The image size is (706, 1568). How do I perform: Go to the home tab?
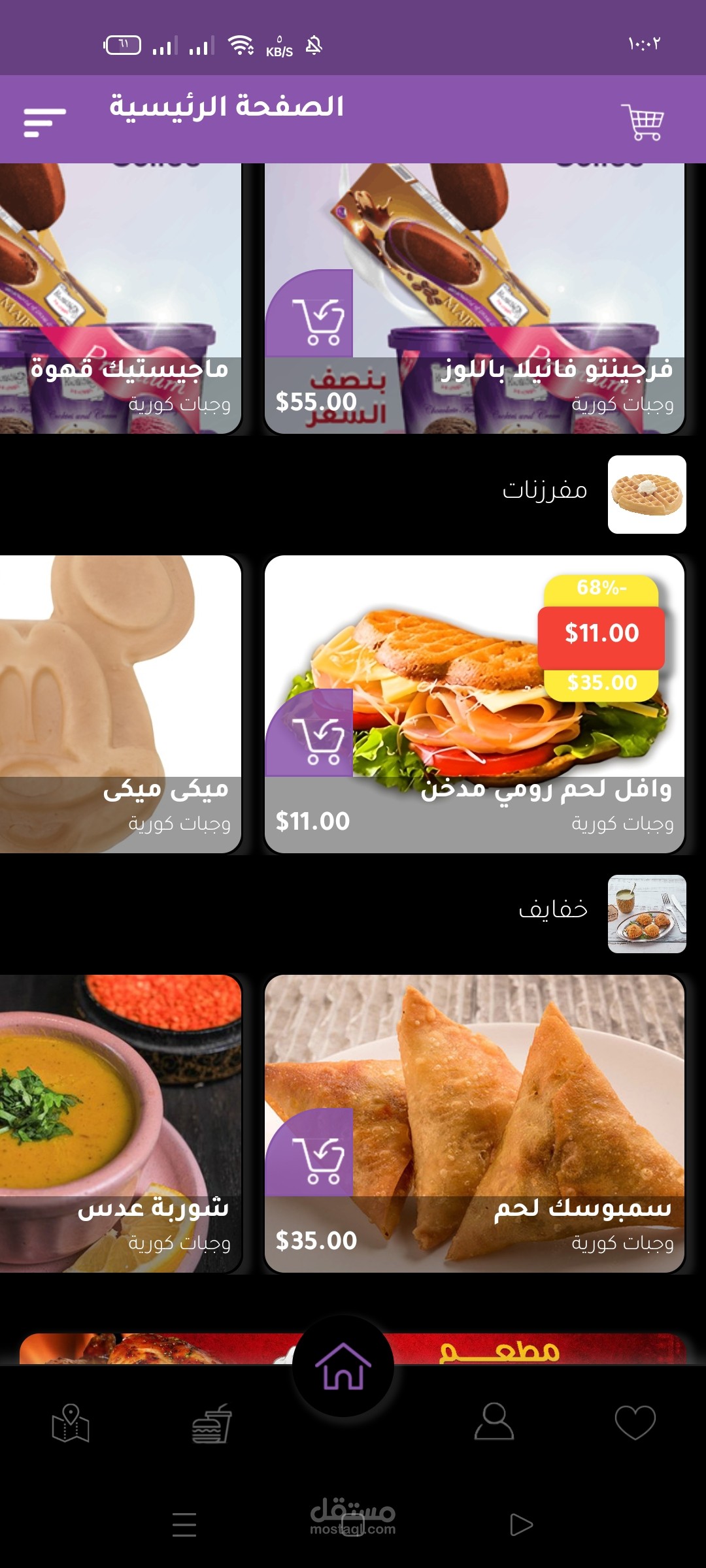coord(343,1367)
